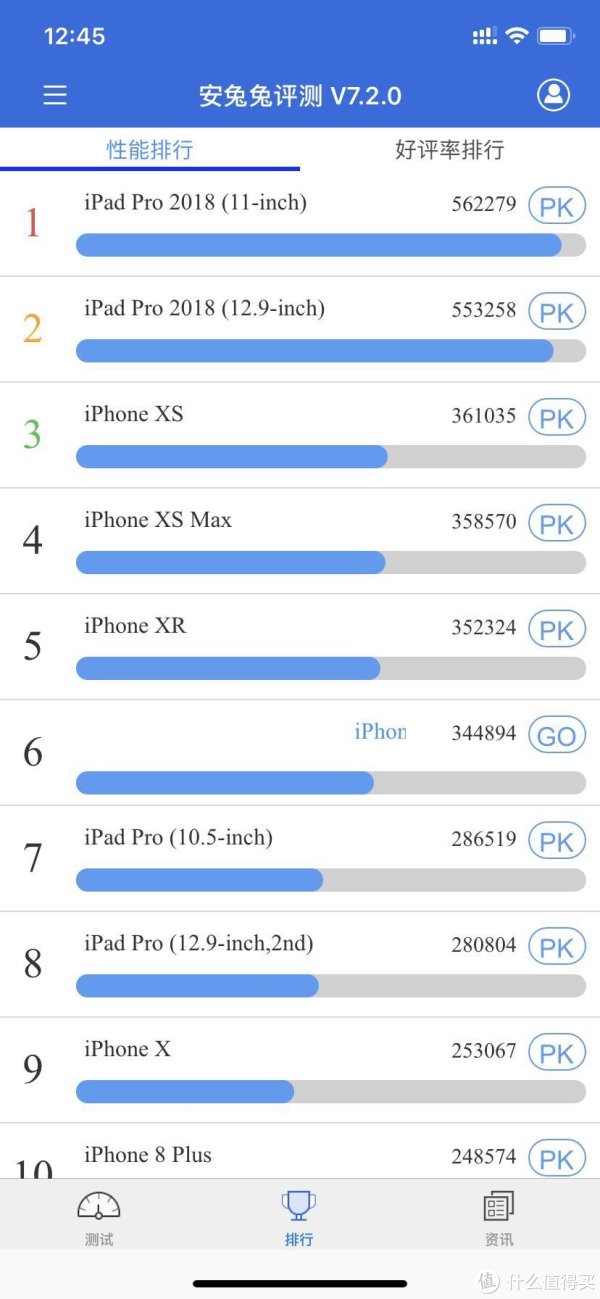Go to the 测试 bottom tab
The width and height of the screenshot is (600, 1299).
99,1218
